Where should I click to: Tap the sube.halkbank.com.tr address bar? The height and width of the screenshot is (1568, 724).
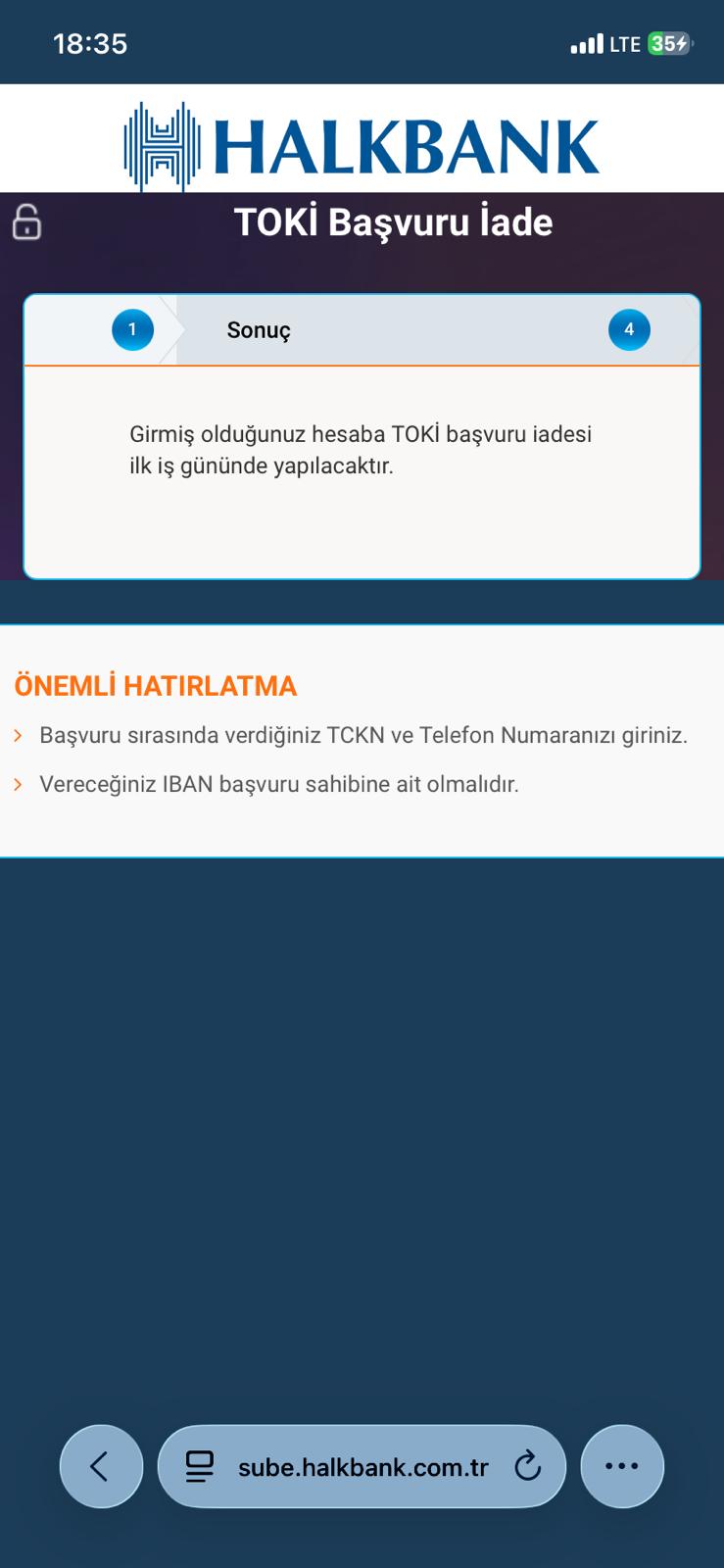tap(362, 1467)
